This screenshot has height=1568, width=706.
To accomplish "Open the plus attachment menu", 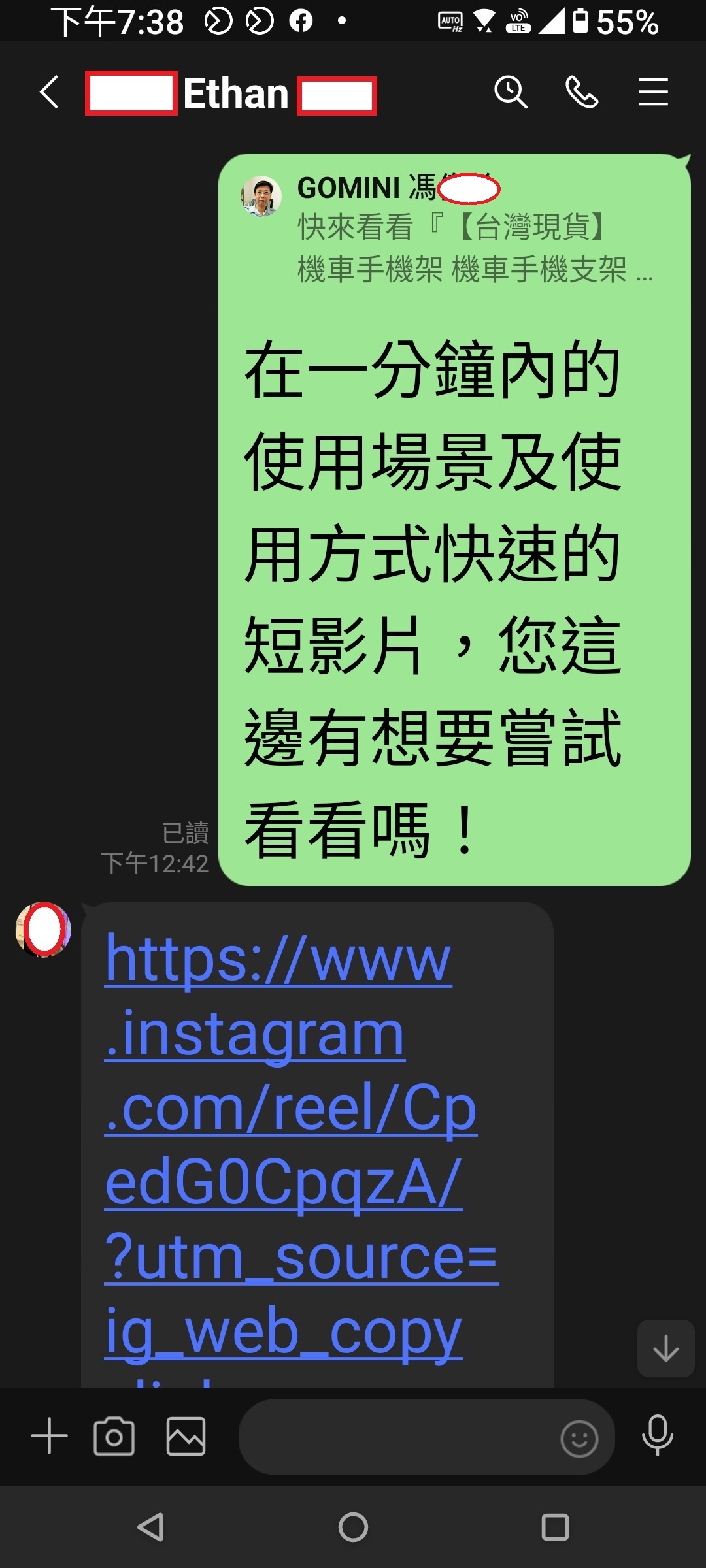I will [50, 1437].
